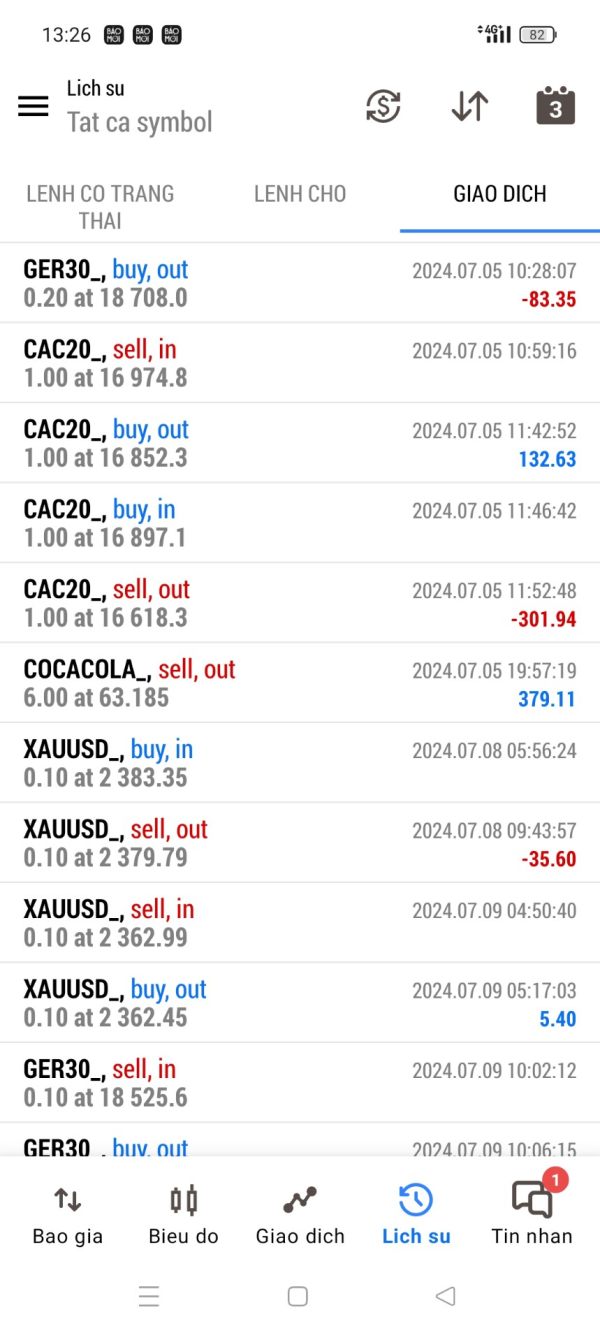Screen dimensions: 600x1333
Task: Tap the currency symbol filter icon
Action: pos(383,106)
